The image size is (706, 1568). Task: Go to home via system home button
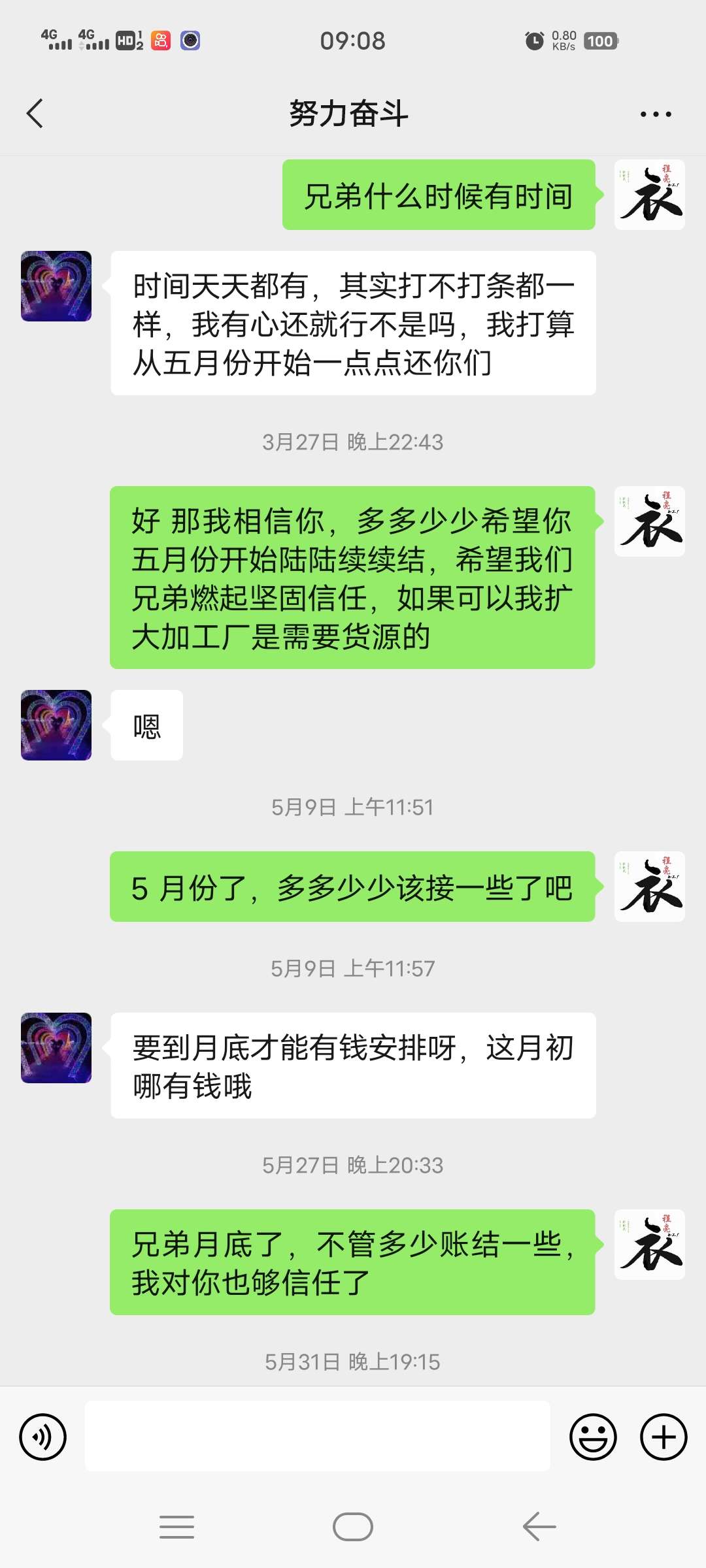click(353, 1527)
